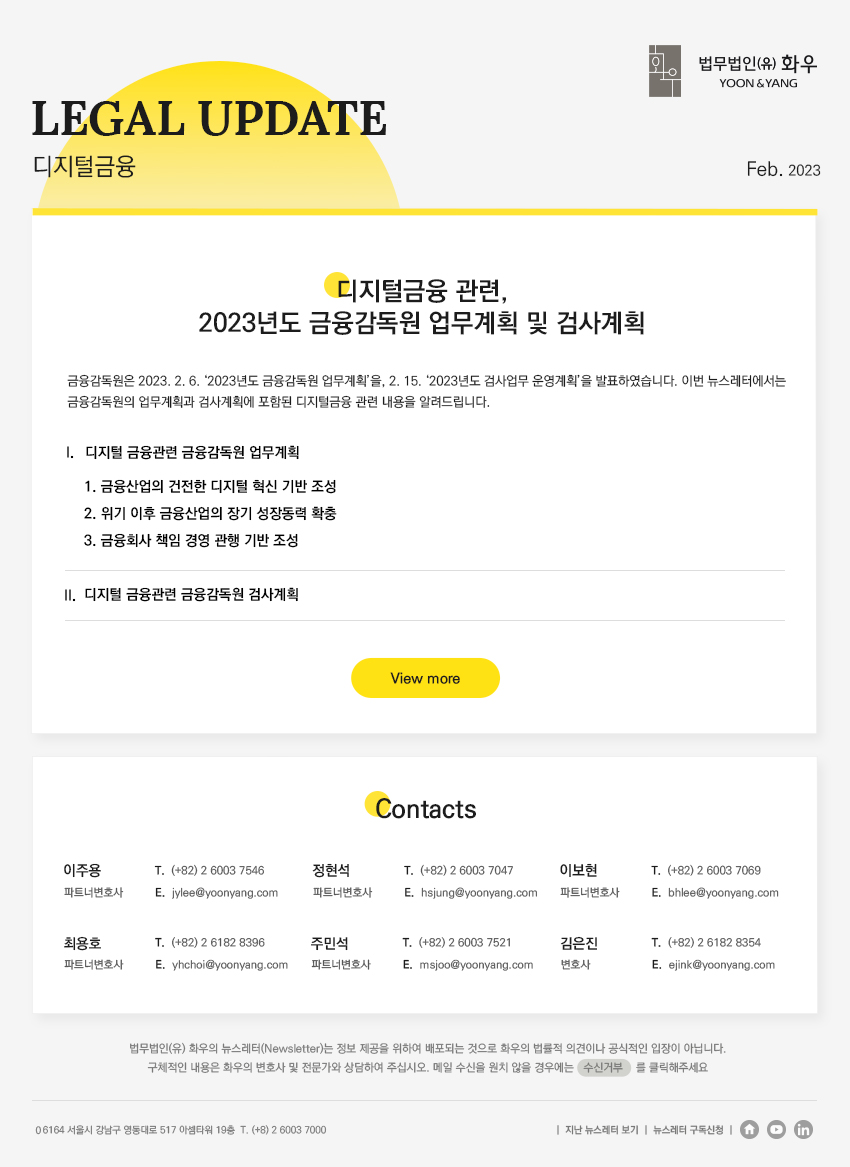Screen dimensions: 850x1167
Task: Open the homepage icon in footer
Action: click(x=749, y=1130)
